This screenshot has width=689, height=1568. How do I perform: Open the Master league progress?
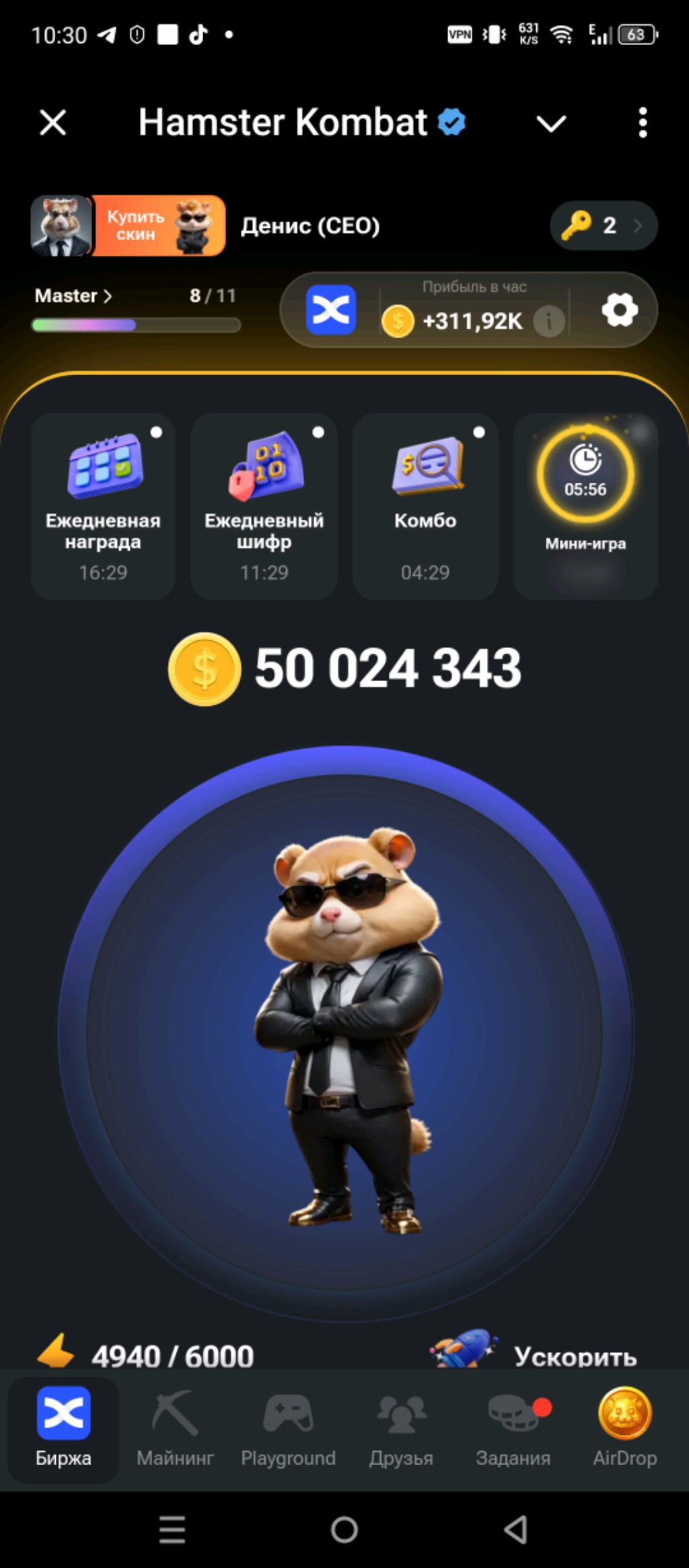pyautogui.click(x=73, y=296)
